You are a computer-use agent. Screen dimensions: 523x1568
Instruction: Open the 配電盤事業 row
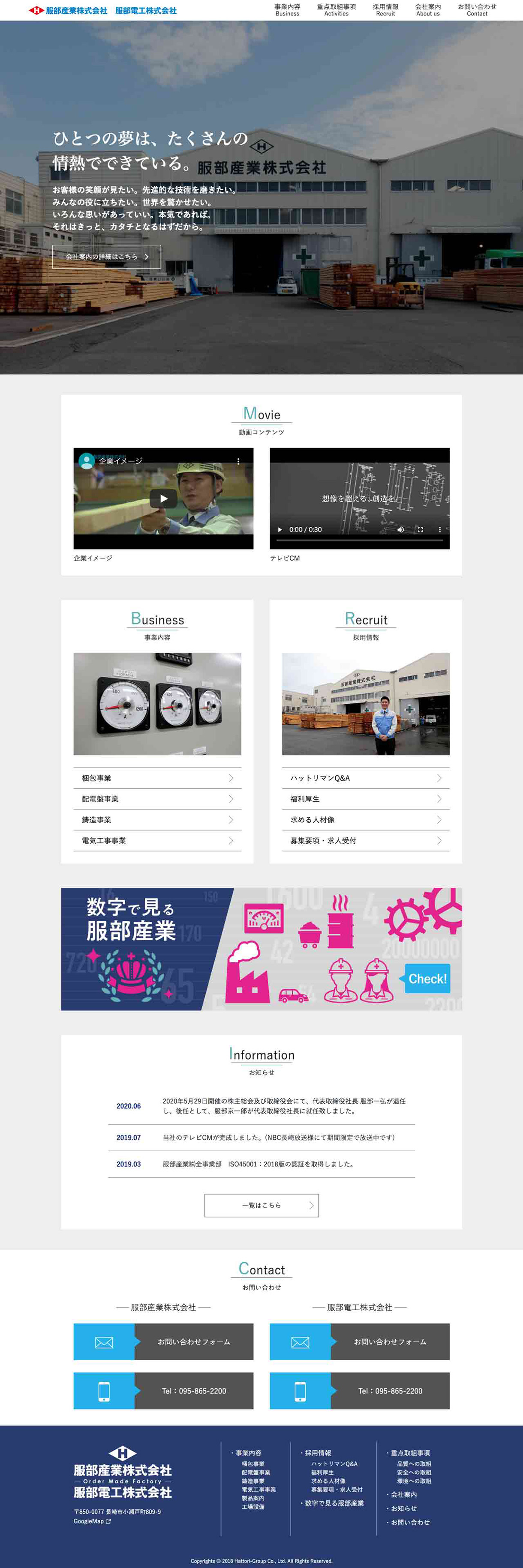(x=157, y=799)
